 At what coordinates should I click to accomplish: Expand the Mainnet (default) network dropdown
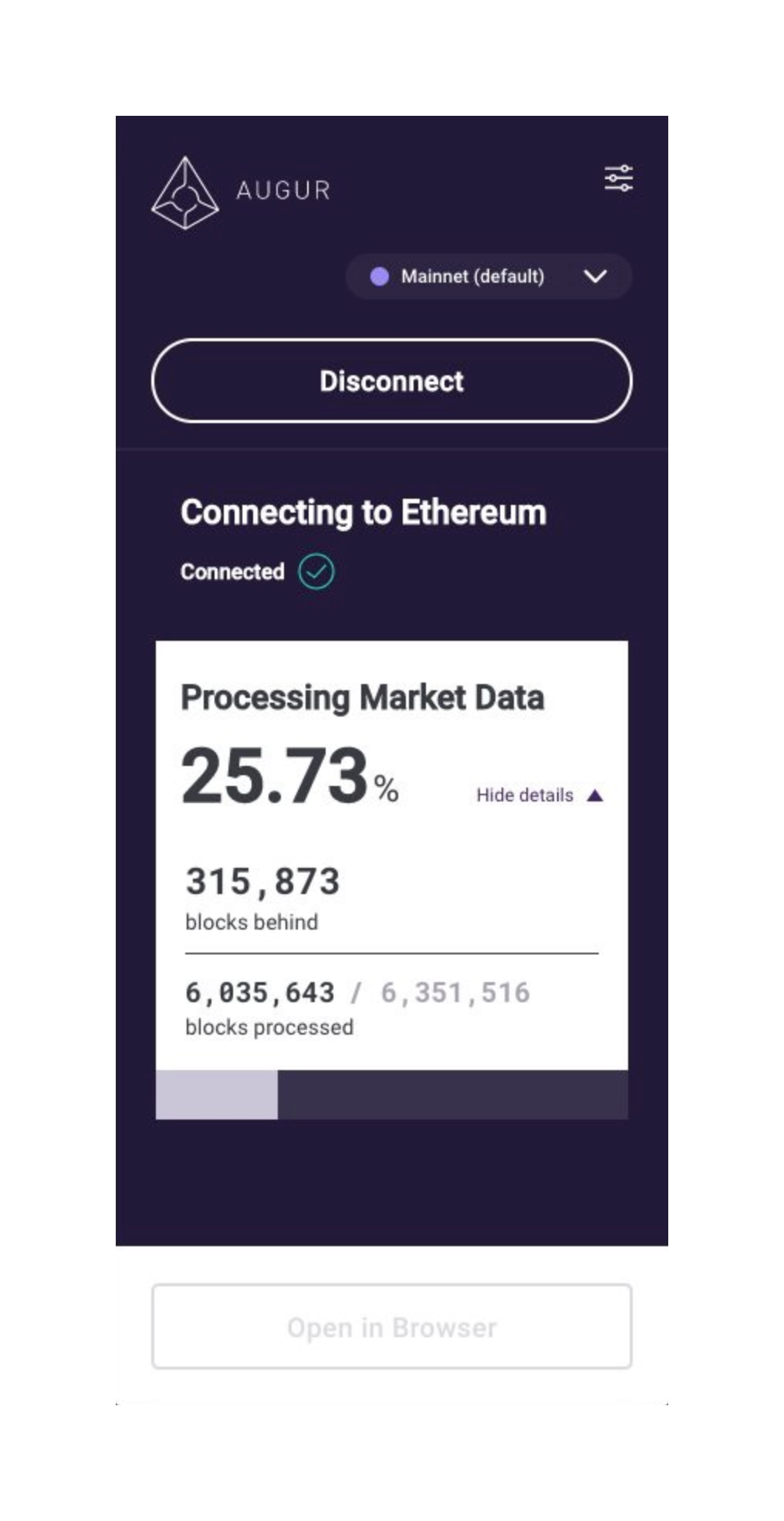(x=488, y=276)
